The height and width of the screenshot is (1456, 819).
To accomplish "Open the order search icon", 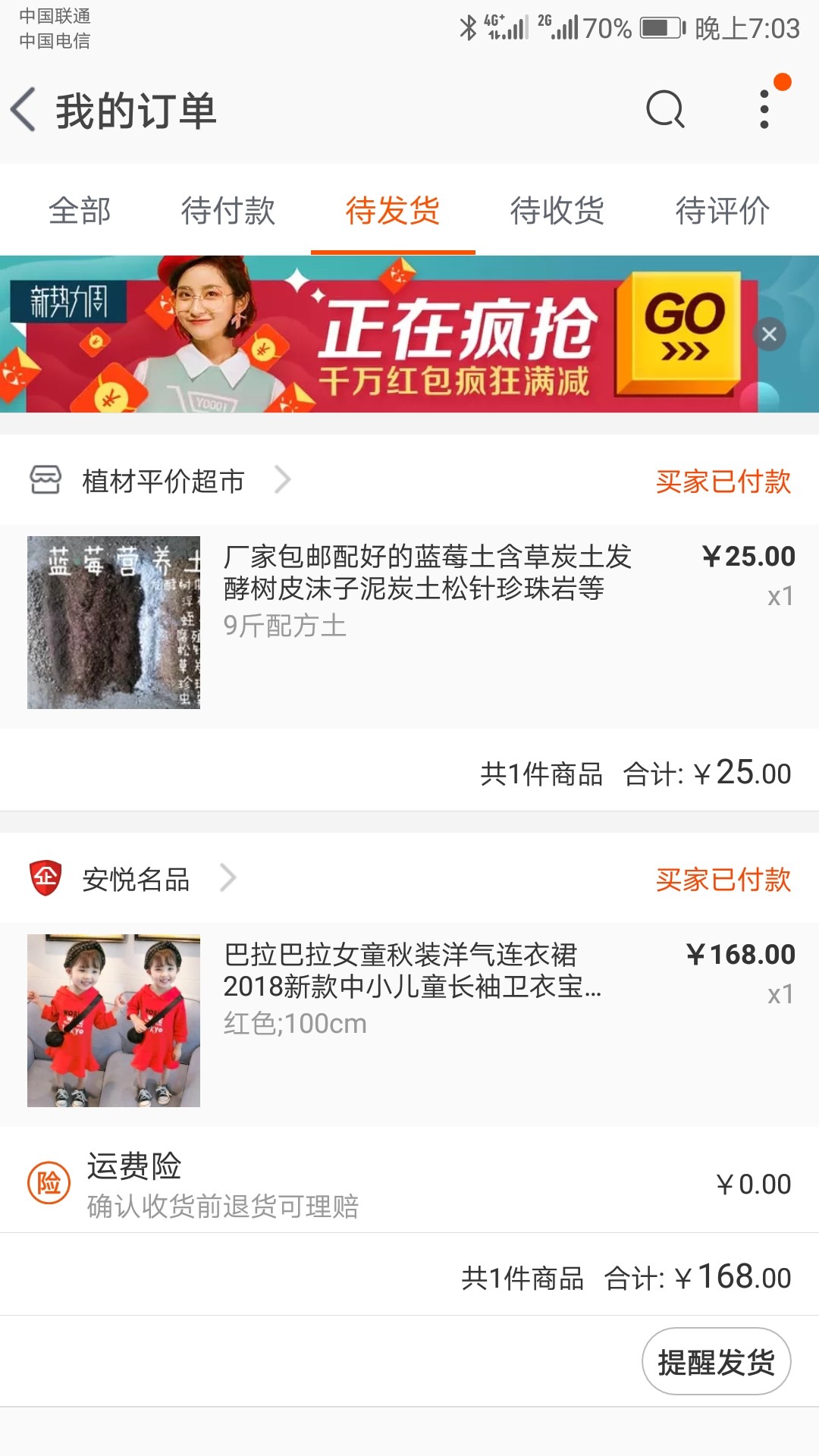I will click(665, 110).
